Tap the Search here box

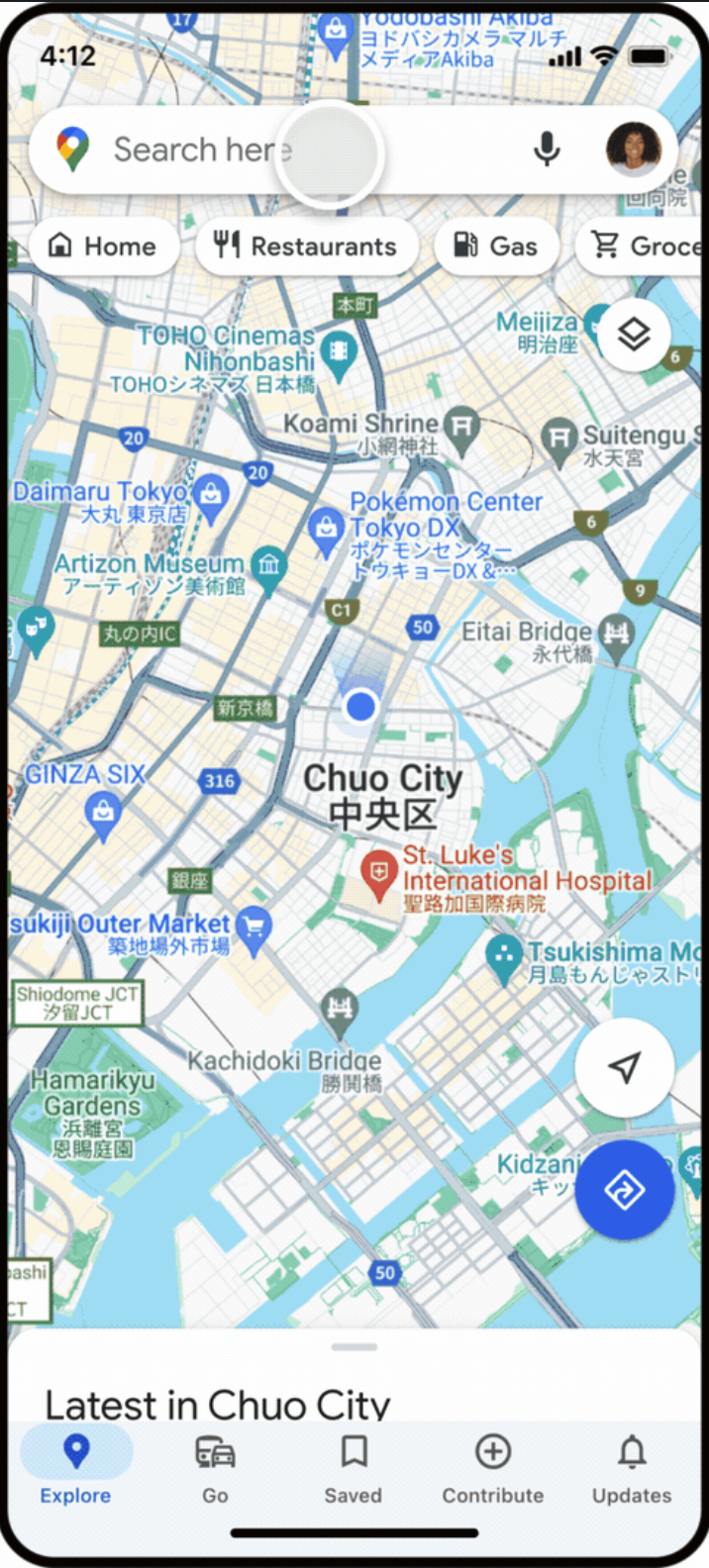pos(198,150)
